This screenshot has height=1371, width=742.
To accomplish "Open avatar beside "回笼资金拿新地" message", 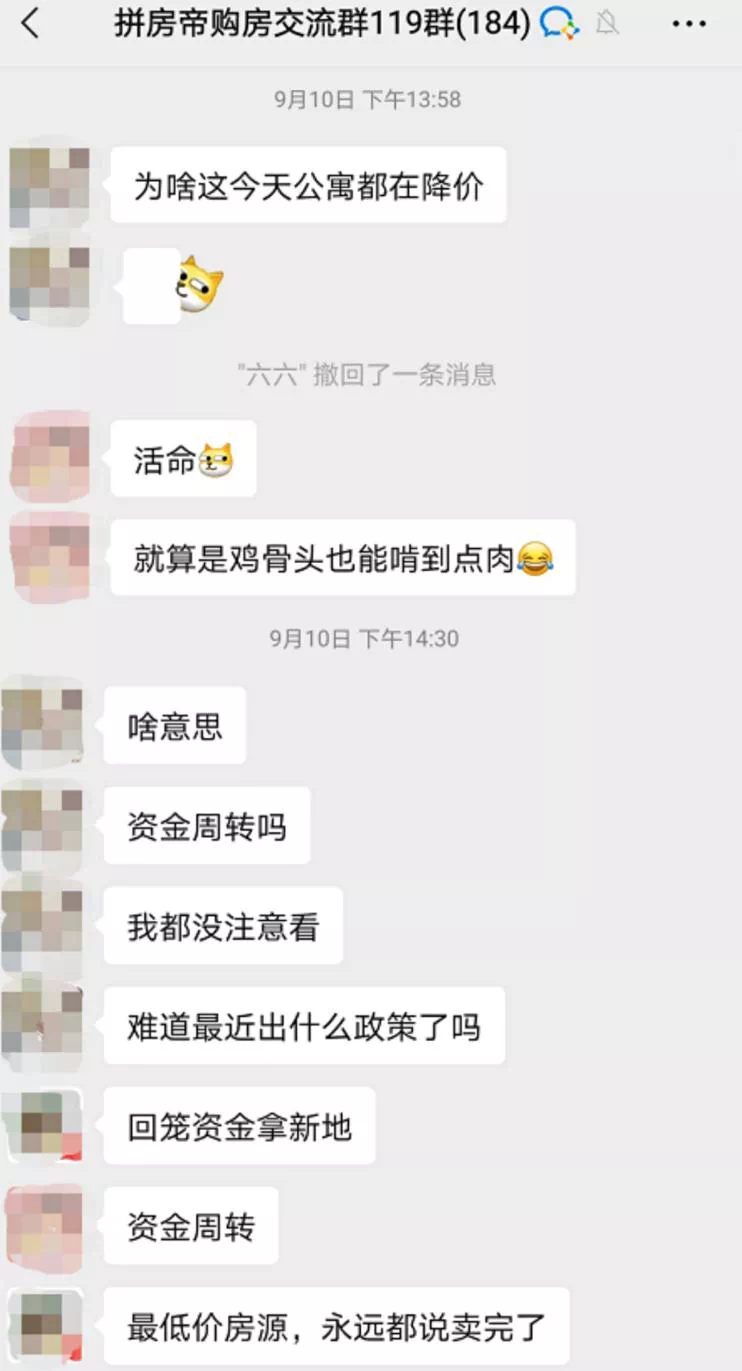I will coord(42,1126).
